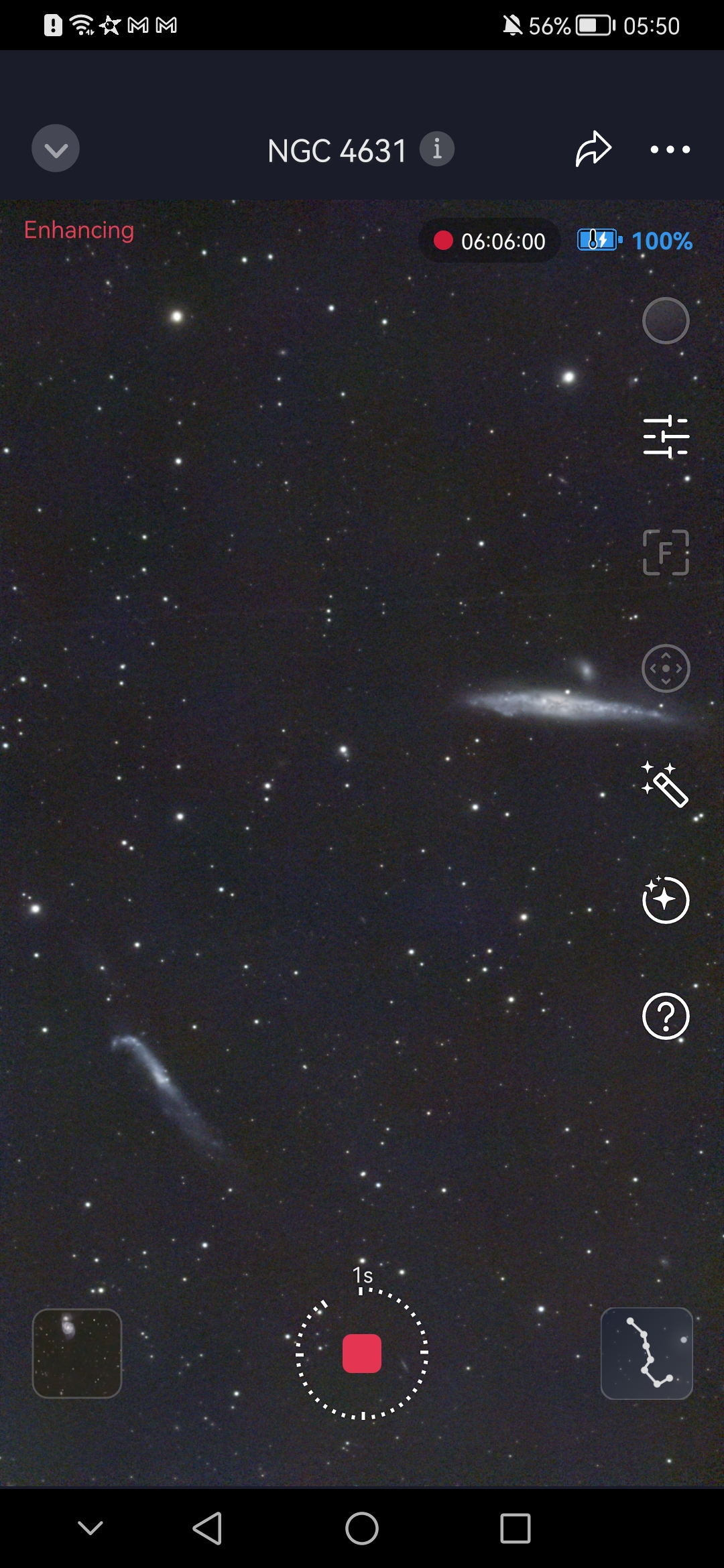Tap the grey circle button
724x1568 pixels.
point(666,321)
